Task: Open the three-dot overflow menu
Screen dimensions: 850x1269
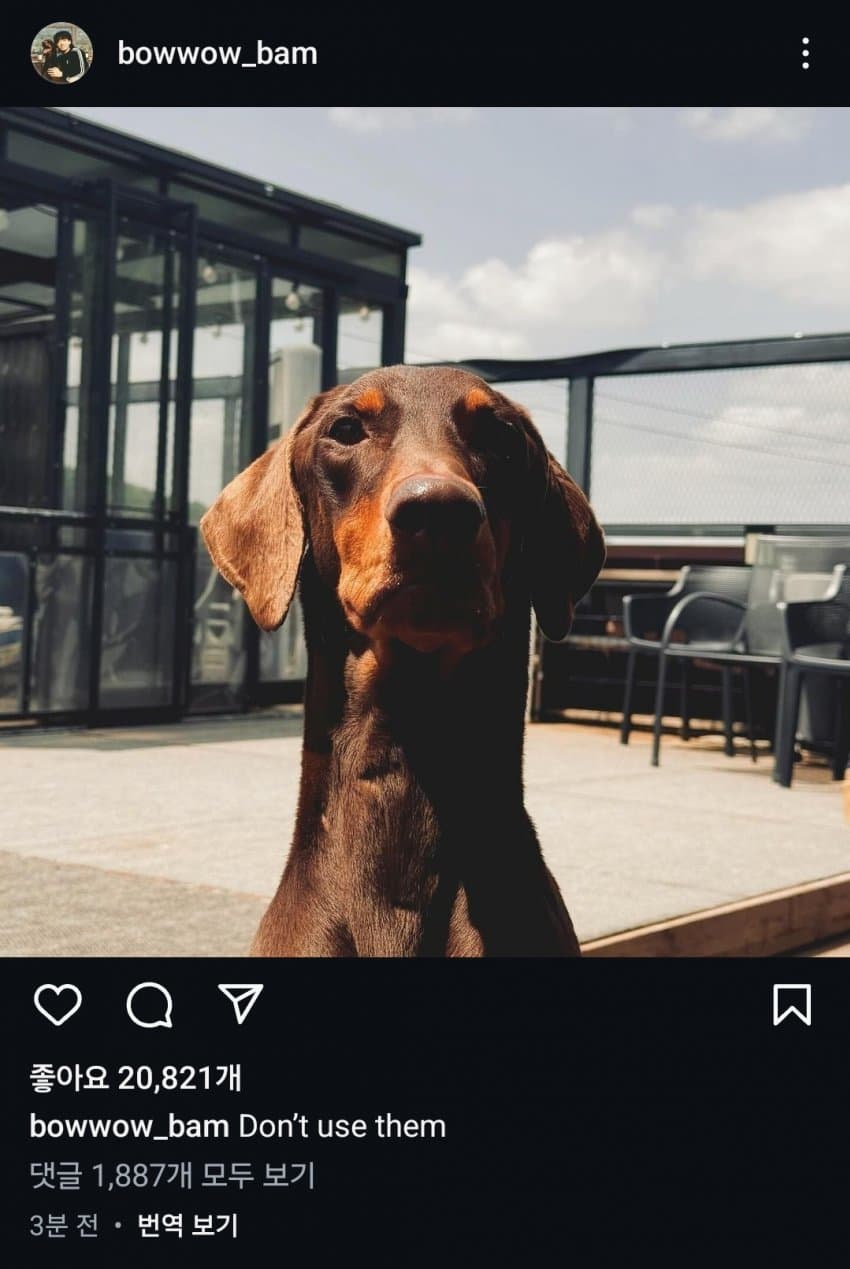Action: 805,53
